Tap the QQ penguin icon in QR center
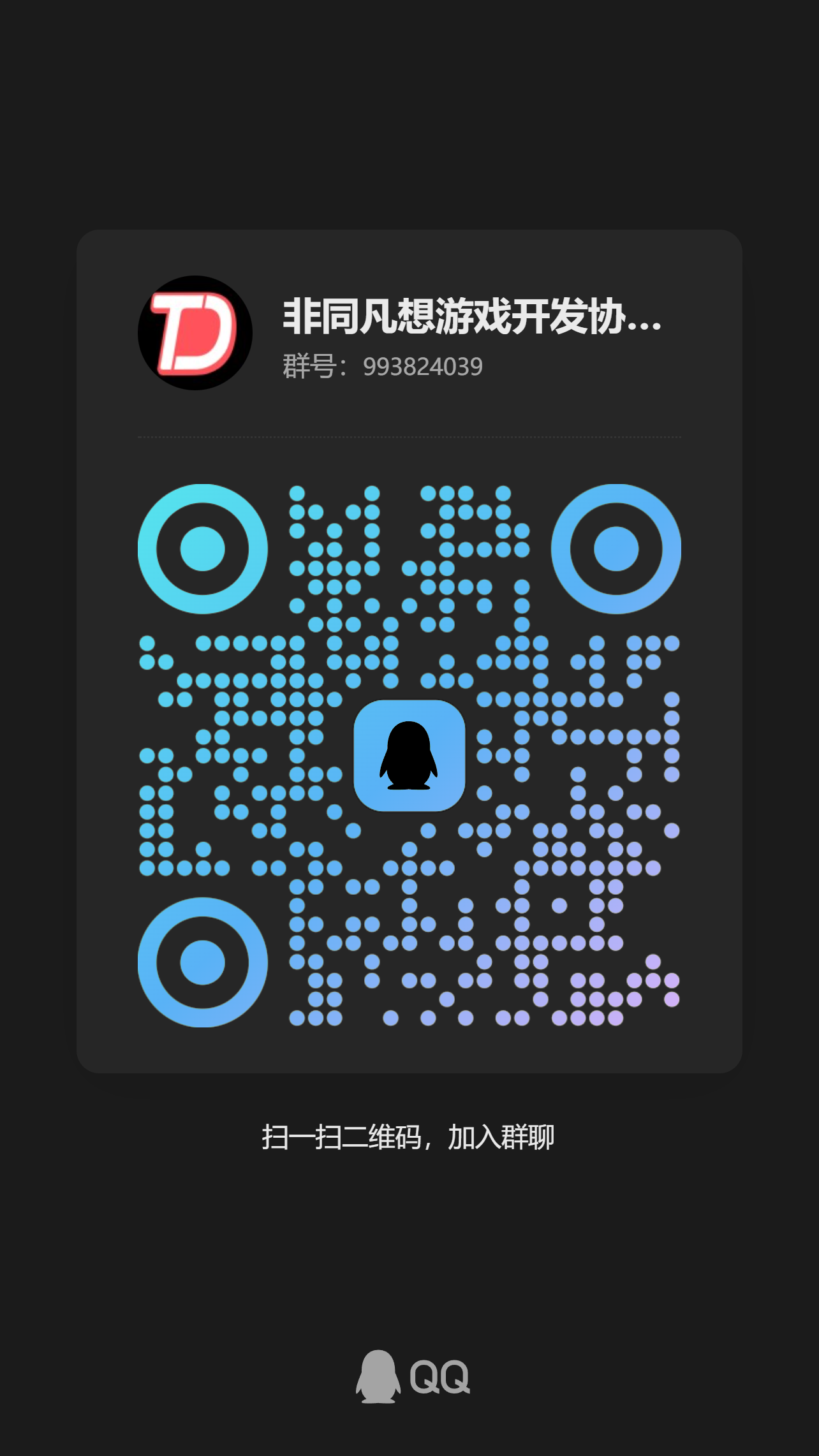The height and width of the screenshot is (1456, 819). (411, 756)
